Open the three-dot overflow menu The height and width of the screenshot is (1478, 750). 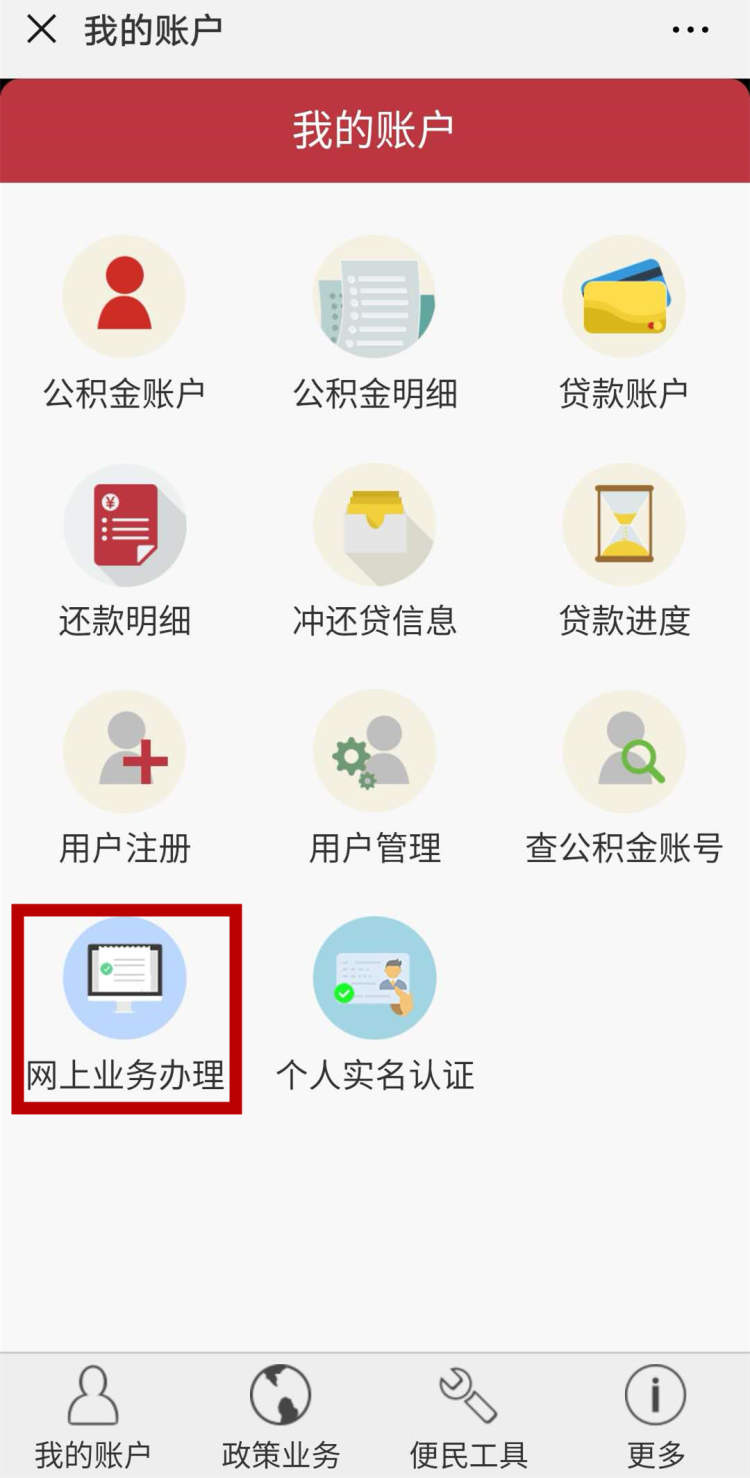690,30
